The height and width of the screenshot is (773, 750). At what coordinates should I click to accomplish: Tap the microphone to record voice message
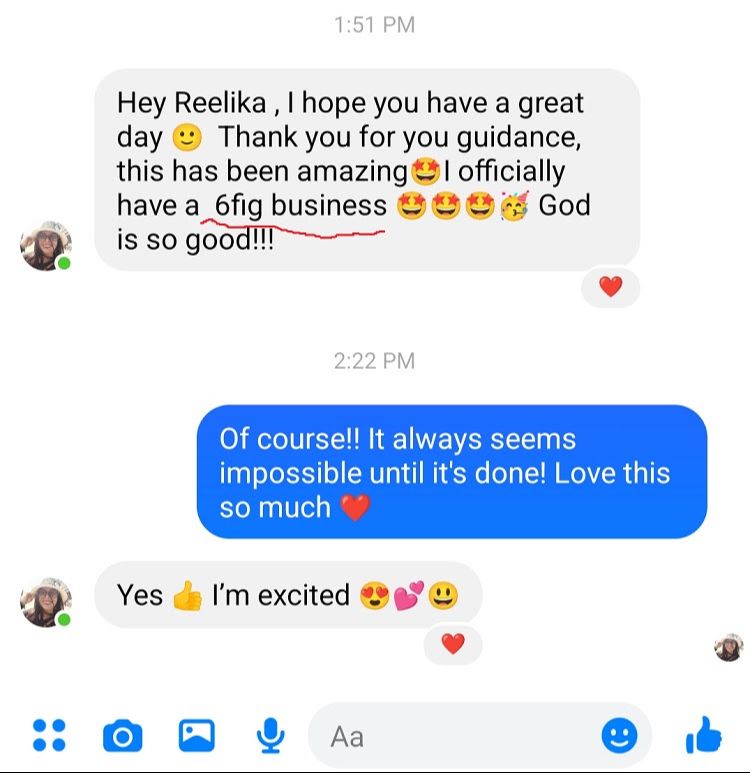click(x=270, y=736)
